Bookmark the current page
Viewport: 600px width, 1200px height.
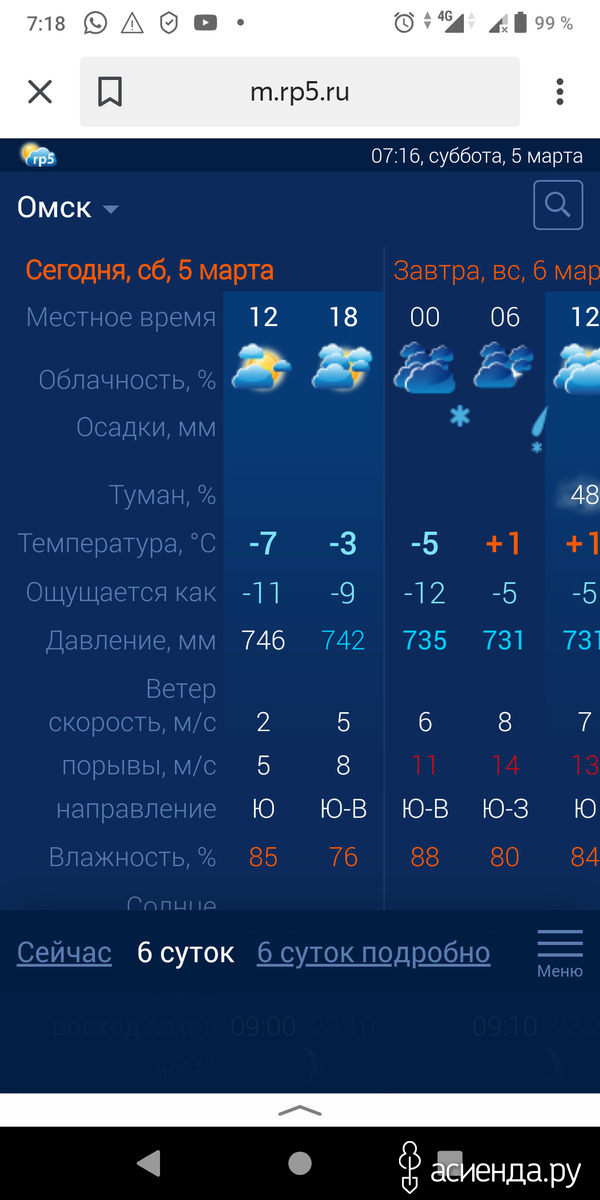[110, 92]
